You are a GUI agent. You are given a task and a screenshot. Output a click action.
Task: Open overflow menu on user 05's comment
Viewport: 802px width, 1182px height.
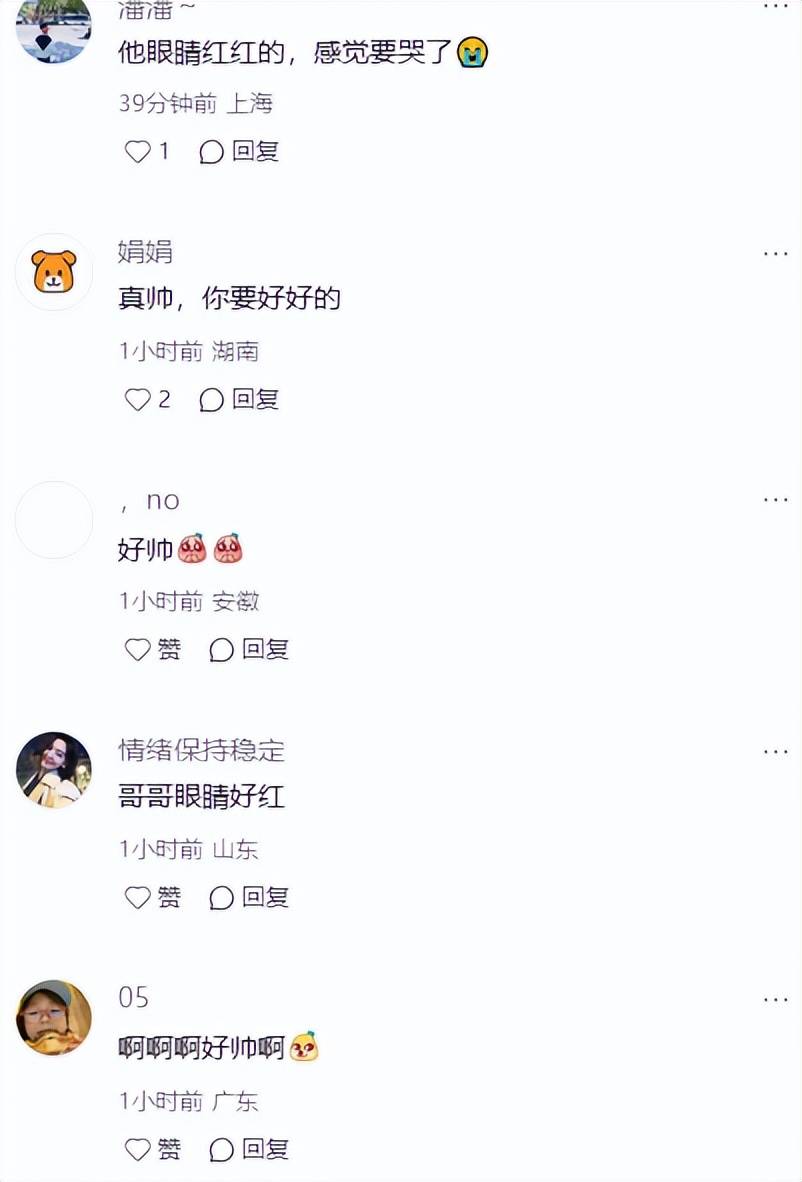click(x=776, y=999)
